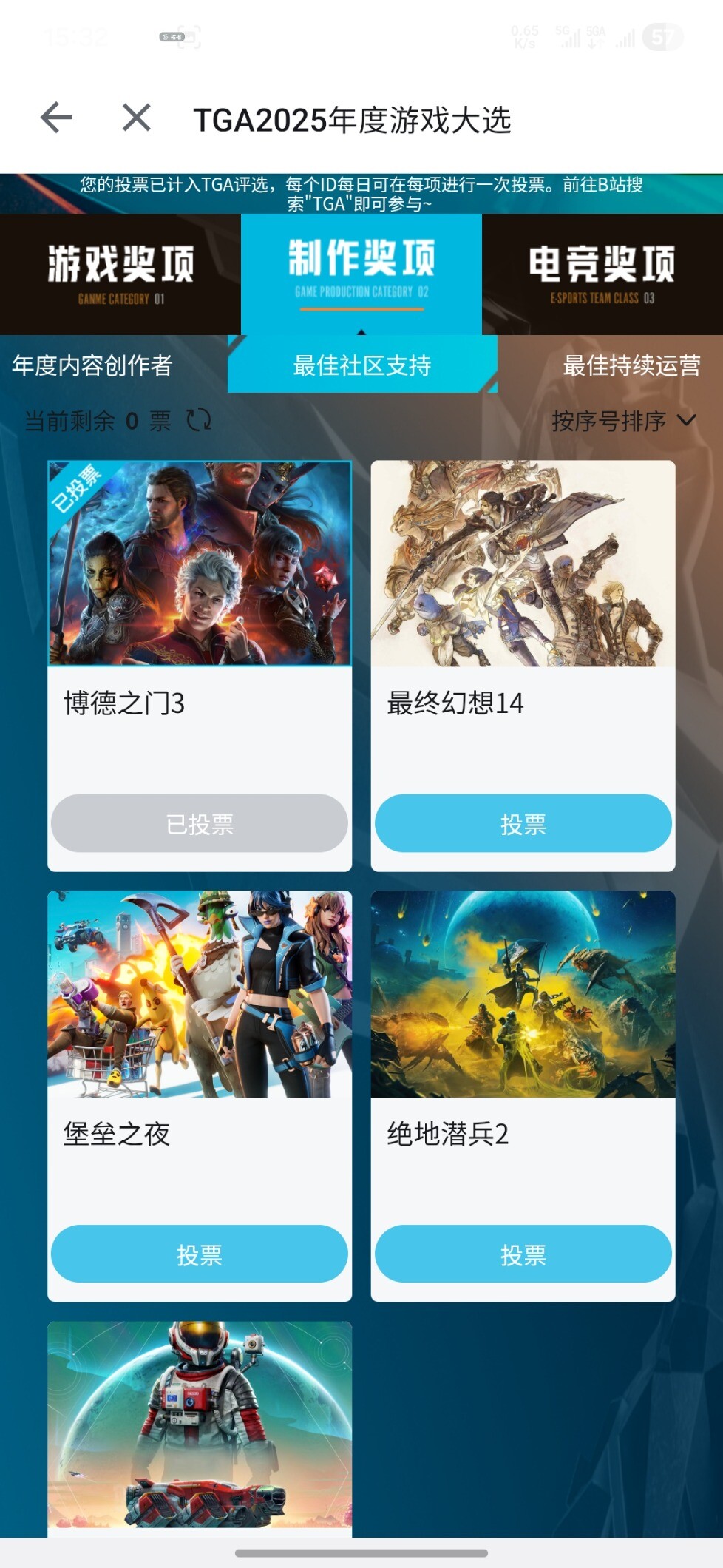Refresh the remaining vote count

199,421
